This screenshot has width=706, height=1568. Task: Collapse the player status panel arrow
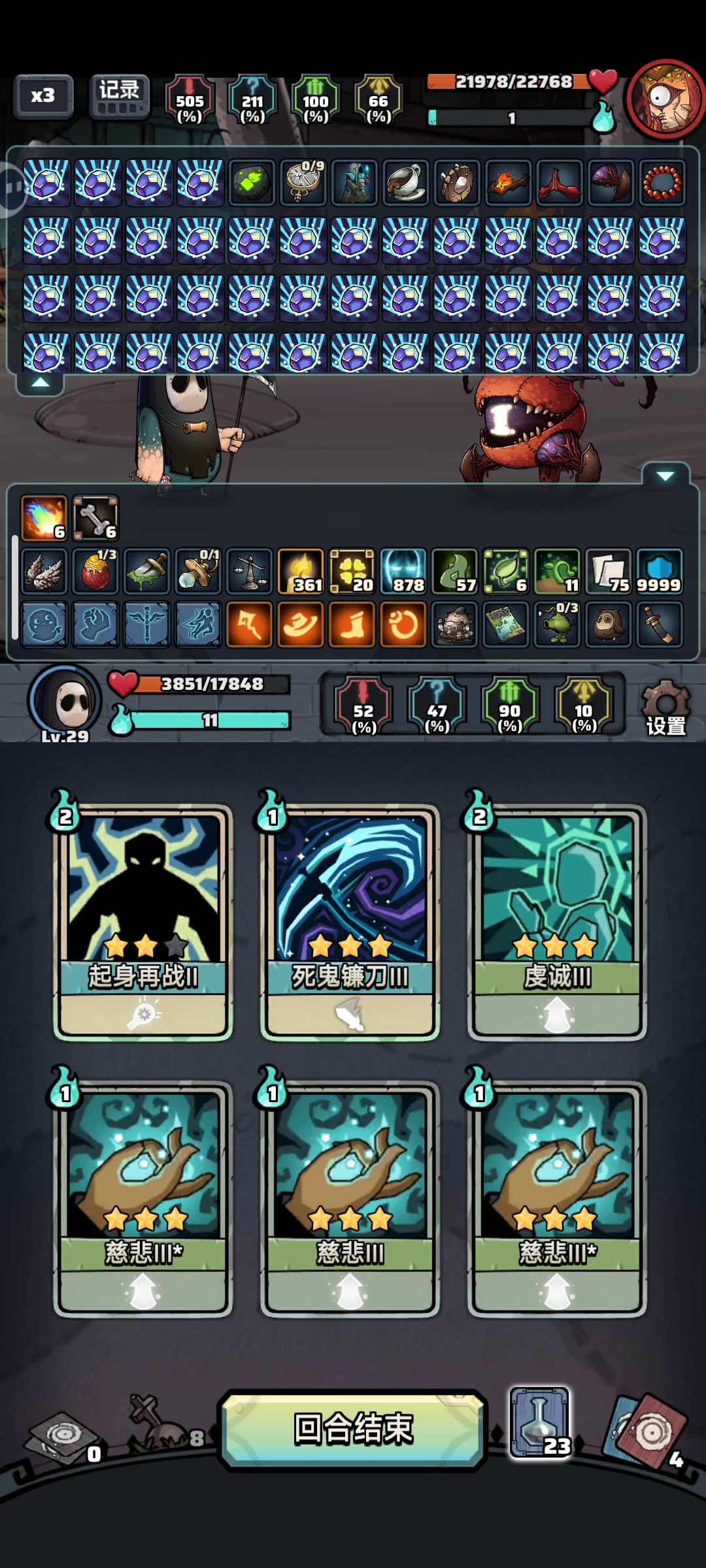[665, 475]
